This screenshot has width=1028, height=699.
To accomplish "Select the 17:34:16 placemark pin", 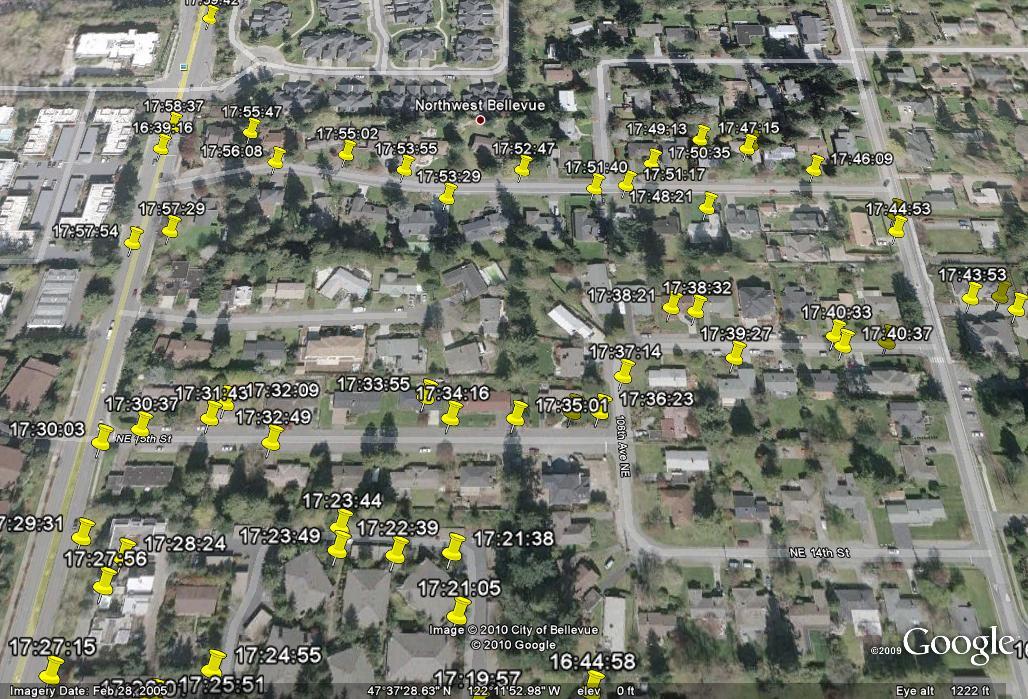I will [452, 412].
